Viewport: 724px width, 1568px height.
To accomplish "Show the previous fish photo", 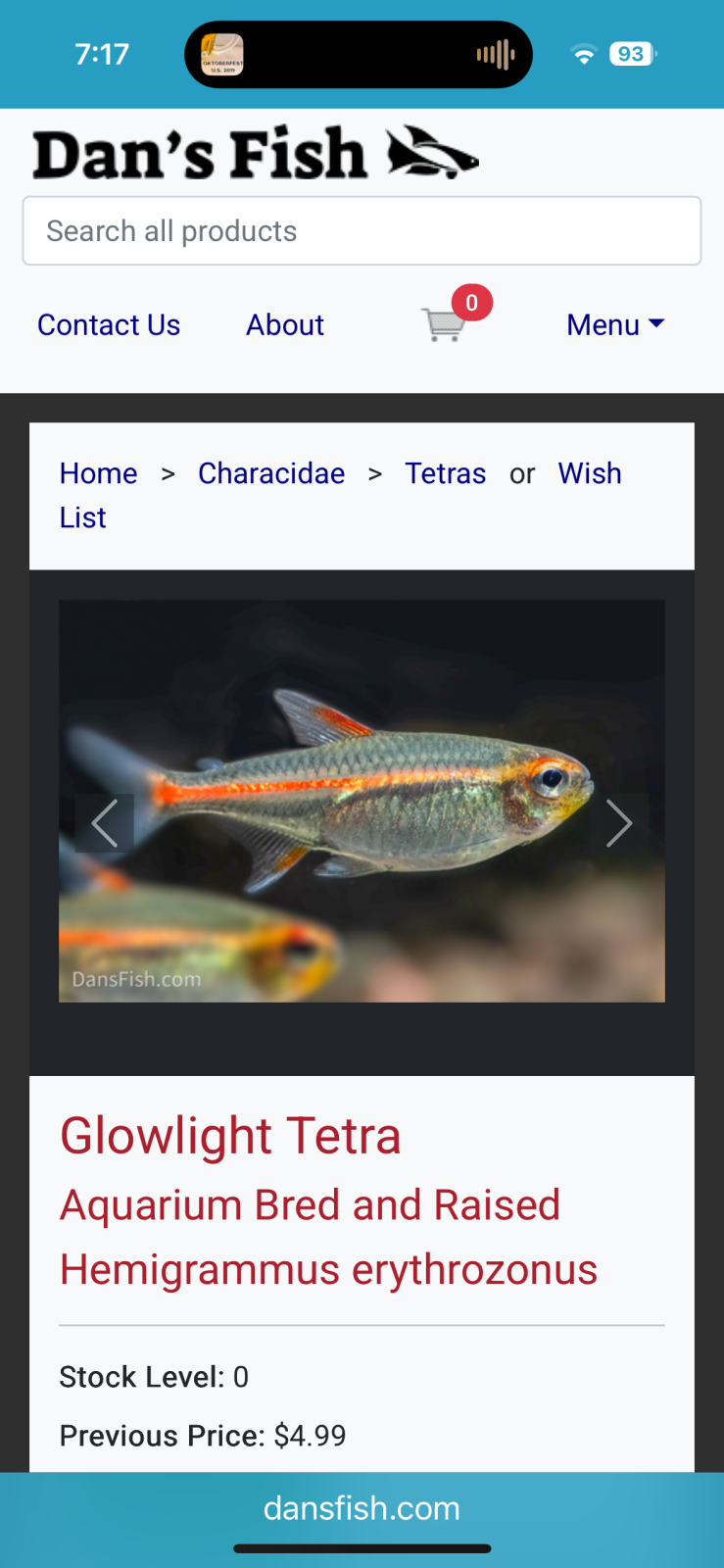I will (x=105, y=823).
